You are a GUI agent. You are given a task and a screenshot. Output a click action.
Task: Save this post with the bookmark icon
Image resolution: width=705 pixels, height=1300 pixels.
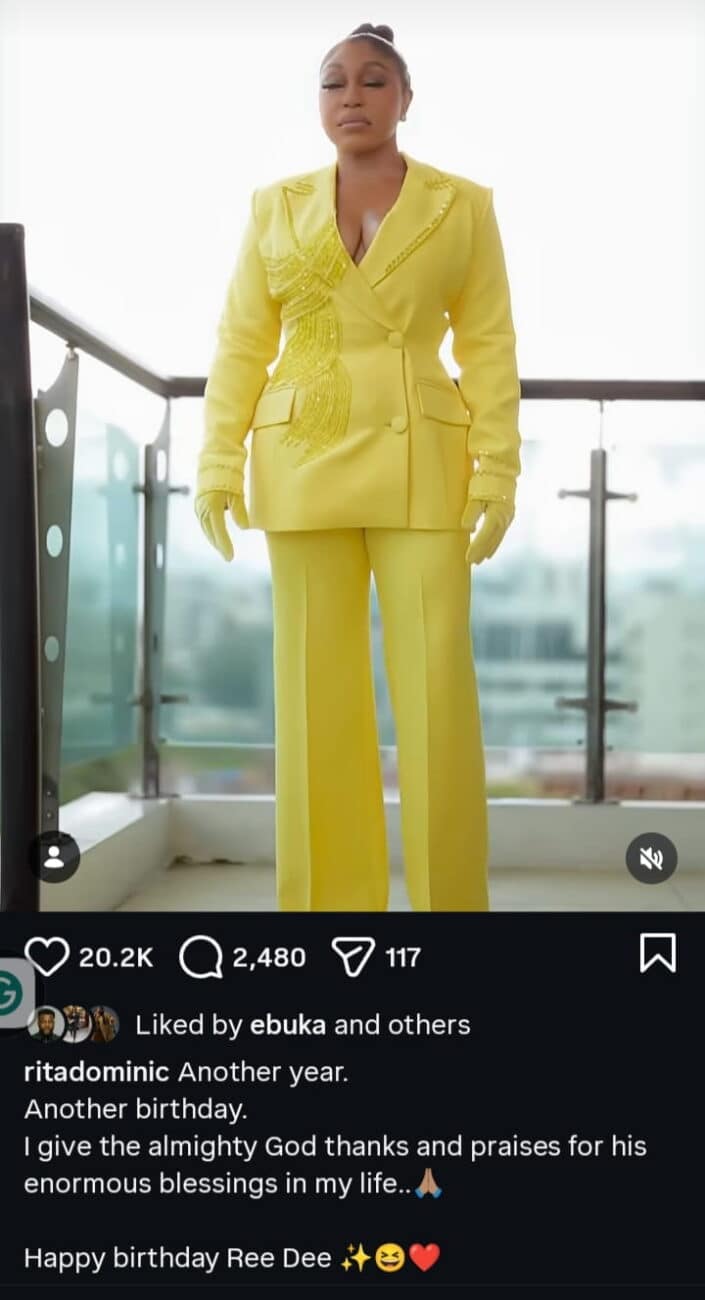[657, 953]
